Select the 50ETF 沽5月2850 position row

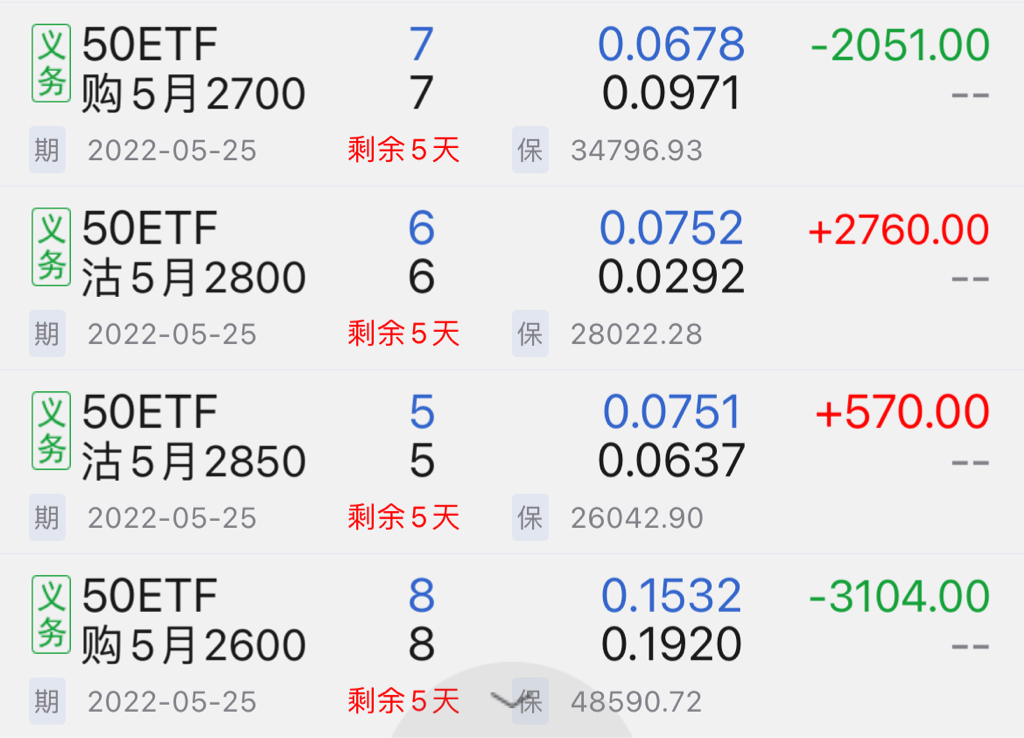tap(194, 438)
